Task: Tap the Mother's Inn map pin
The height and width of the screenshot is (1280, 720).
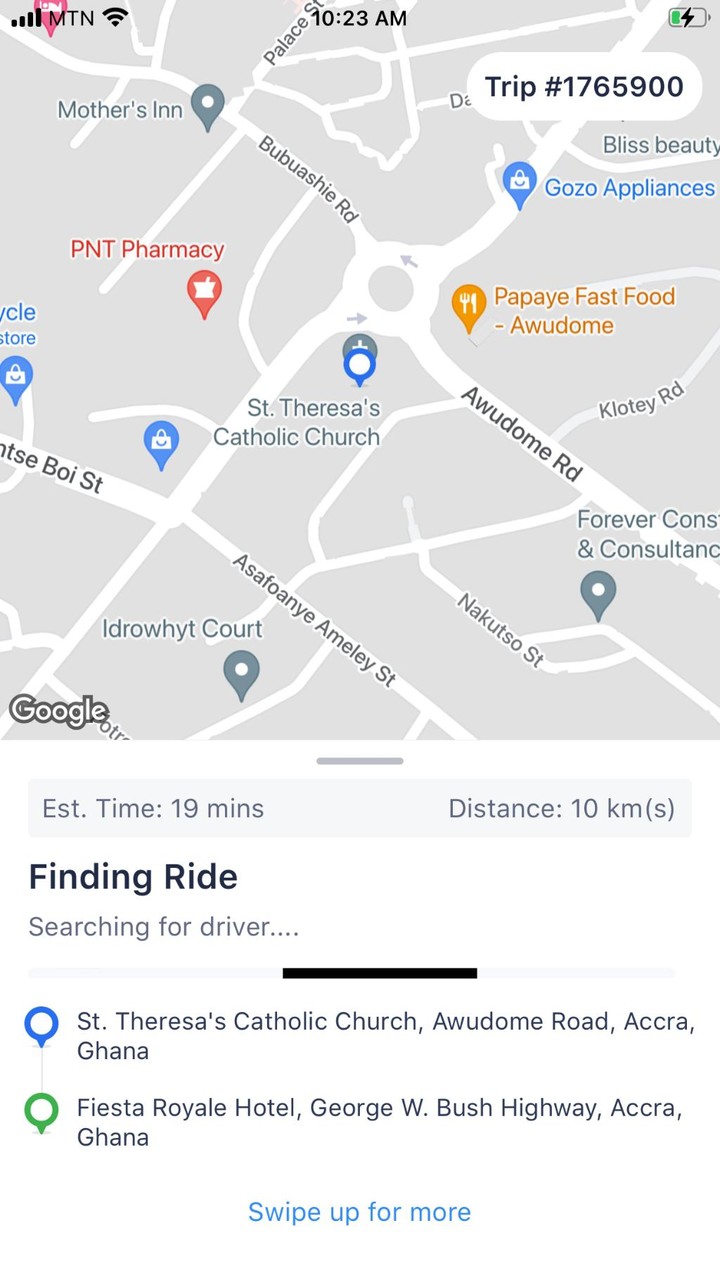Action: tap(207, 105)
